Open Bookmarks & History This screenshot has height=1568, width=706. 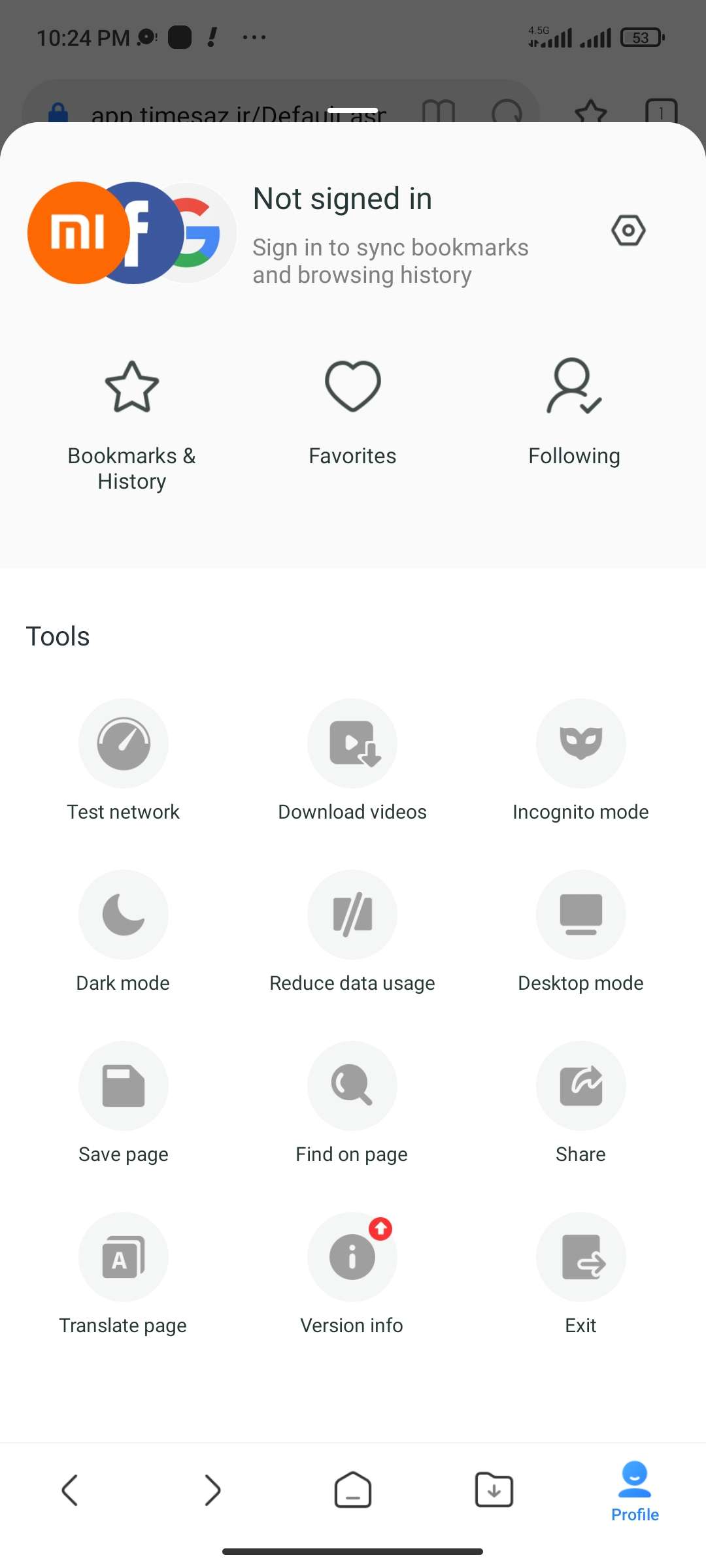tap(132, 426)
